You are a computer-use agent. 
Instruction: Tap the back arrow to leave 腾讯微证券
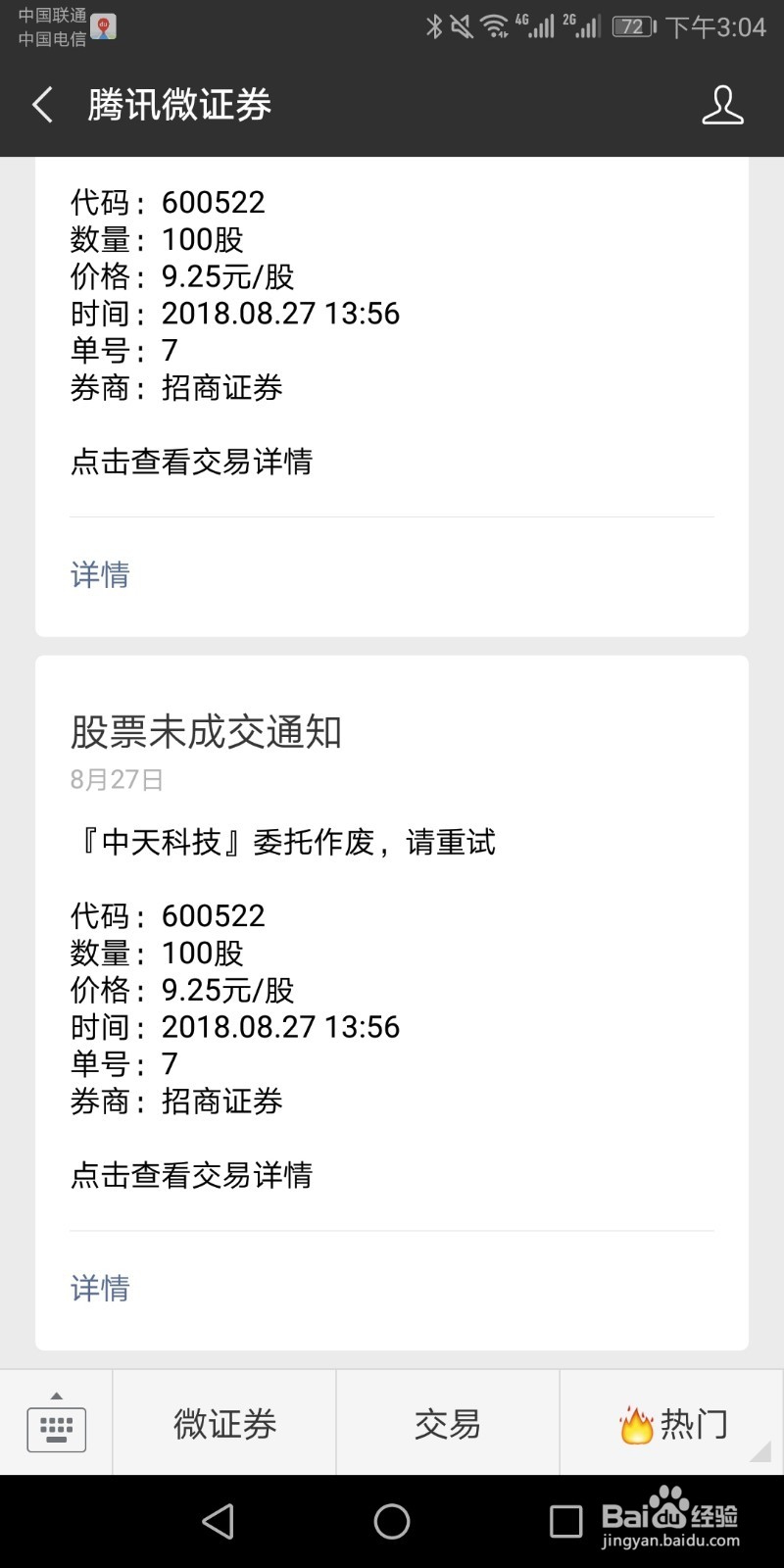(x=41, y=104)
